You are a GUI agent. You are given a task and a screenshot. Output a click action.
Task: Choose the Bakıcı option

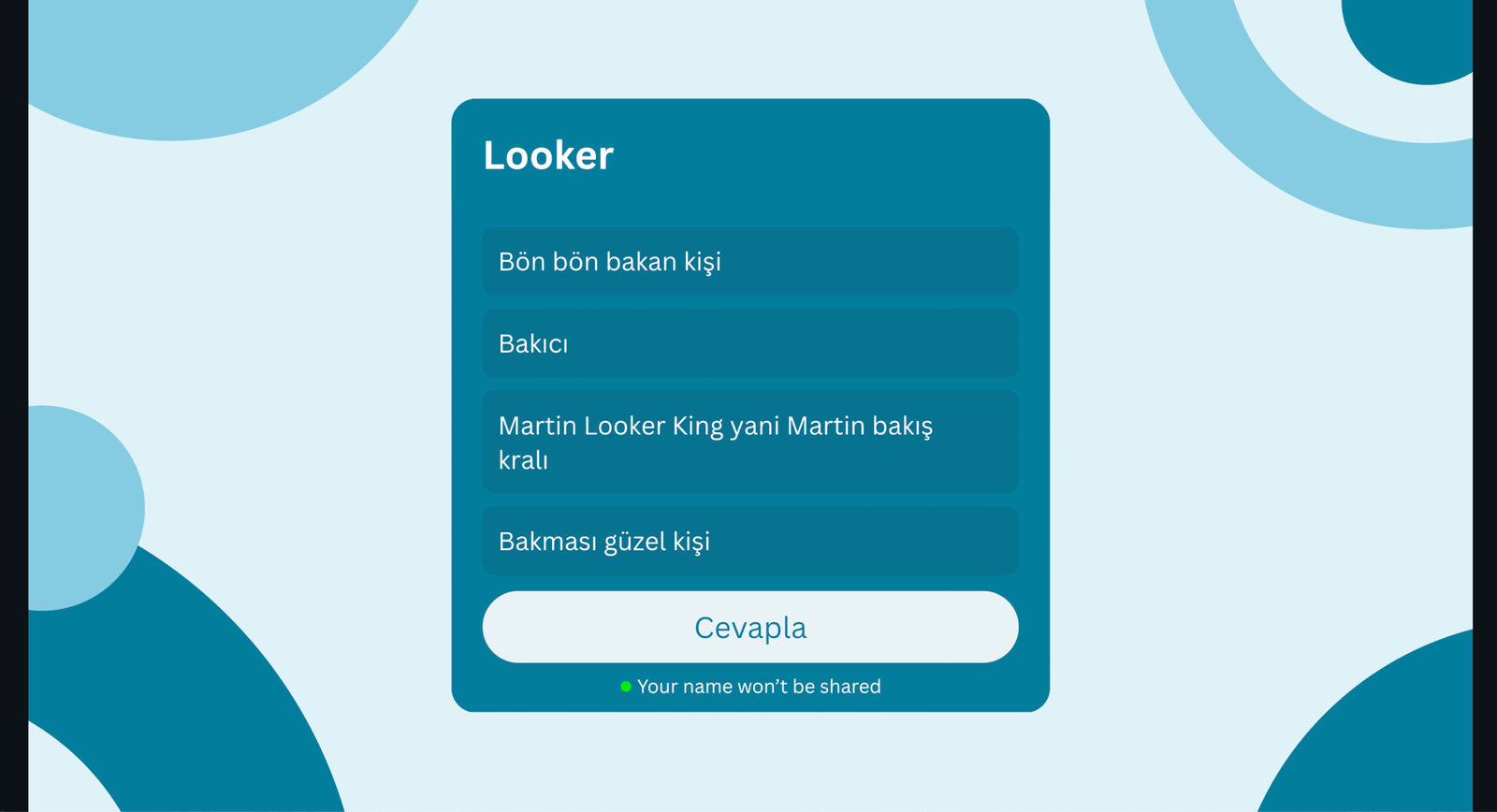(749, 343)
